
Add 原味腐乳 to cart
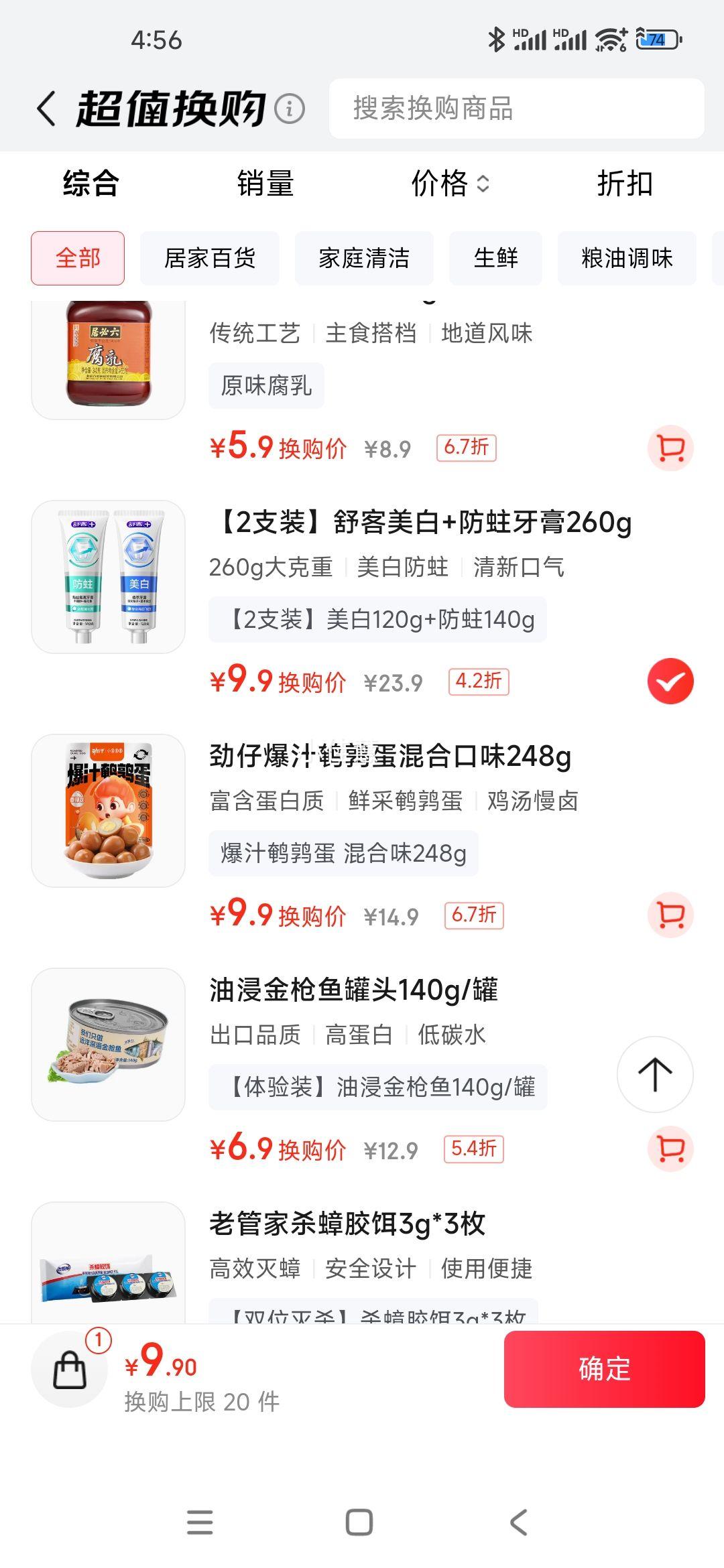[x=670, y=448]
